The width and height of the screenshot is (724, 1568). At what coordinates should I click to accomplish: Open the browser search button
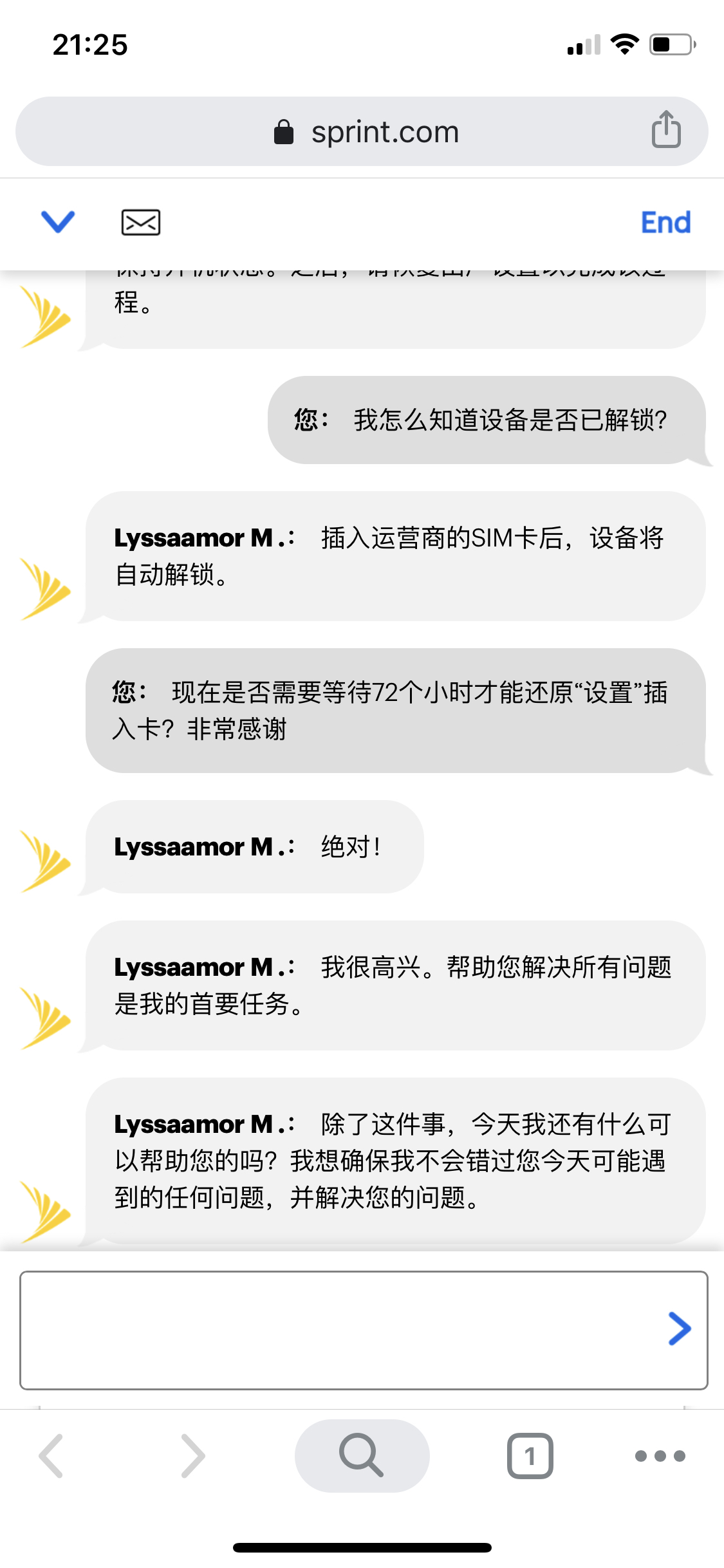click(x=362, y=1455)
